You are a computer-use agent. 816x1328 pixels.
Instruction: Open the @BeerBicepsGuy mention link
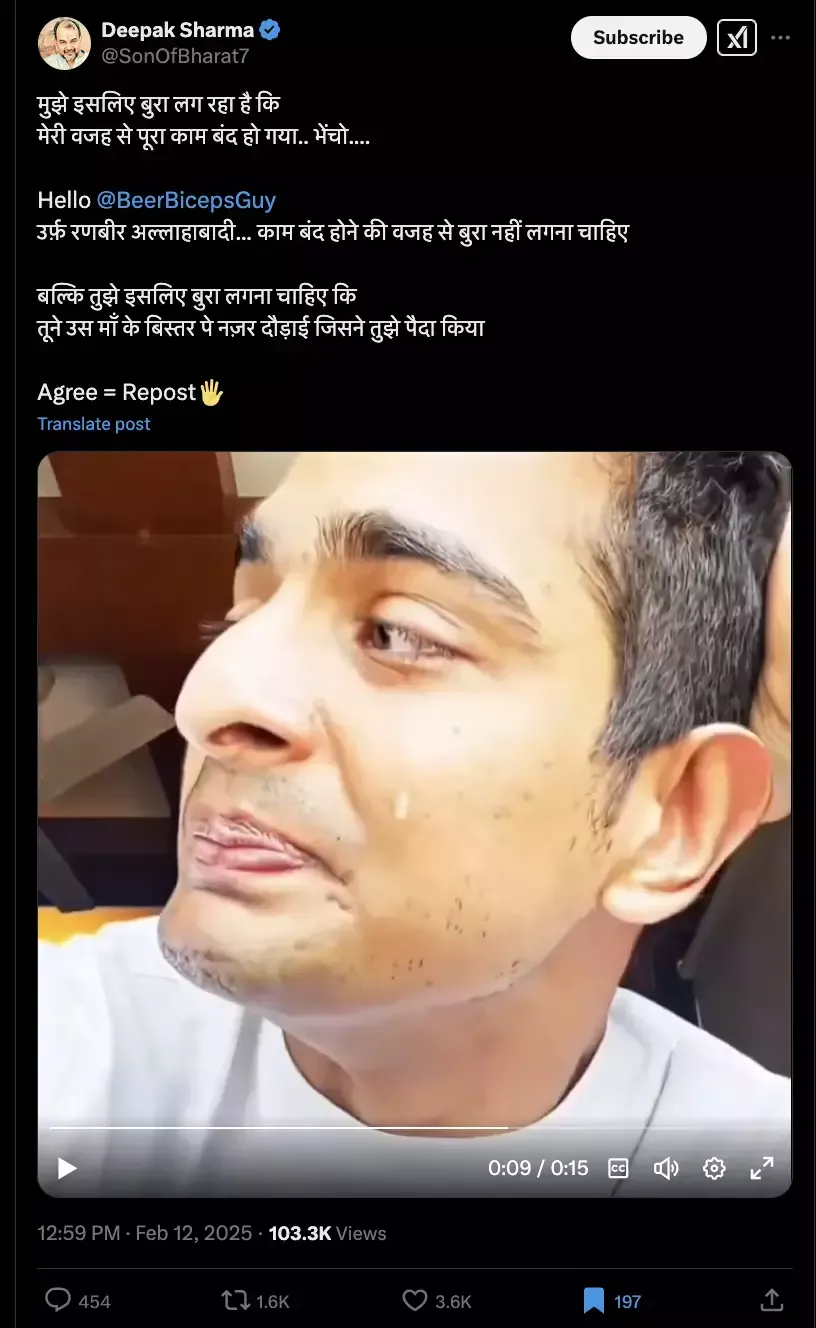[186, 199]
